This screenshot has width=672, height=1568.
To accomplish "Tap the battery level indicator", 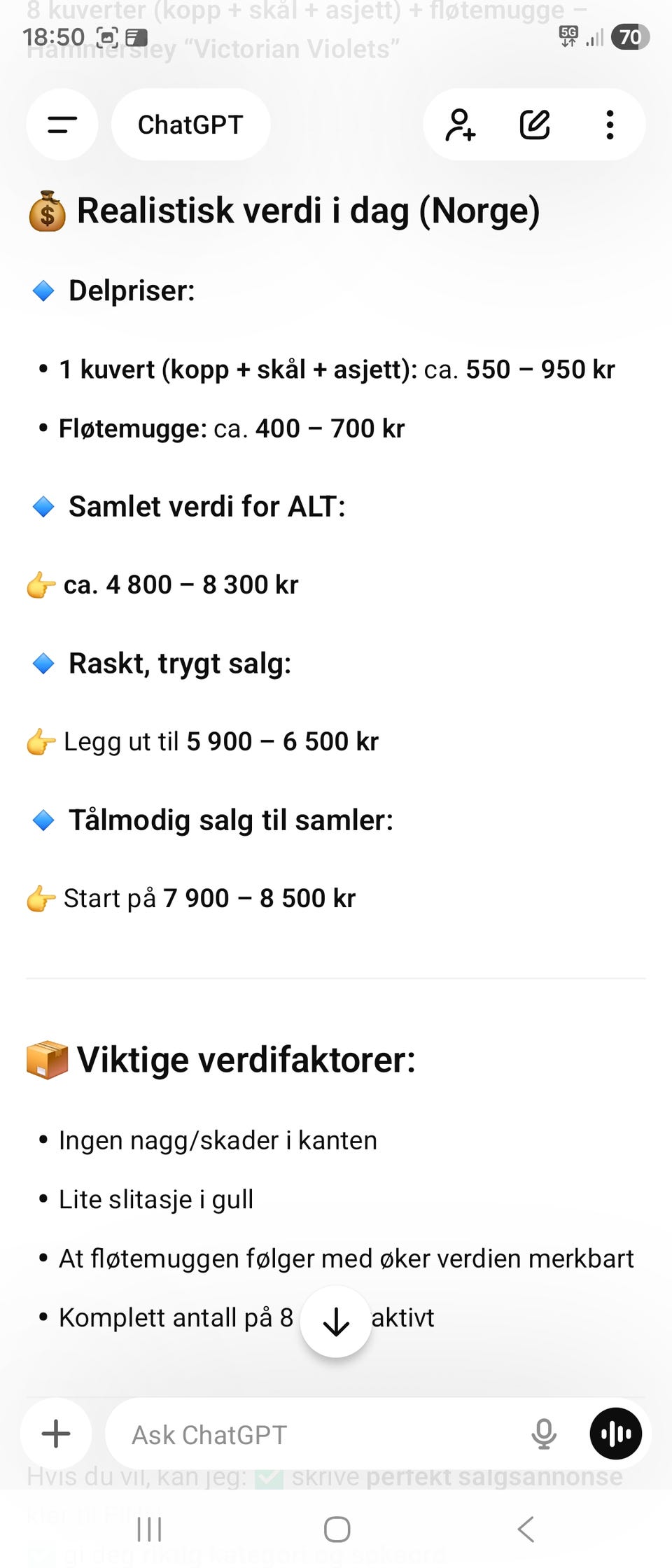I will pos(629,36).
